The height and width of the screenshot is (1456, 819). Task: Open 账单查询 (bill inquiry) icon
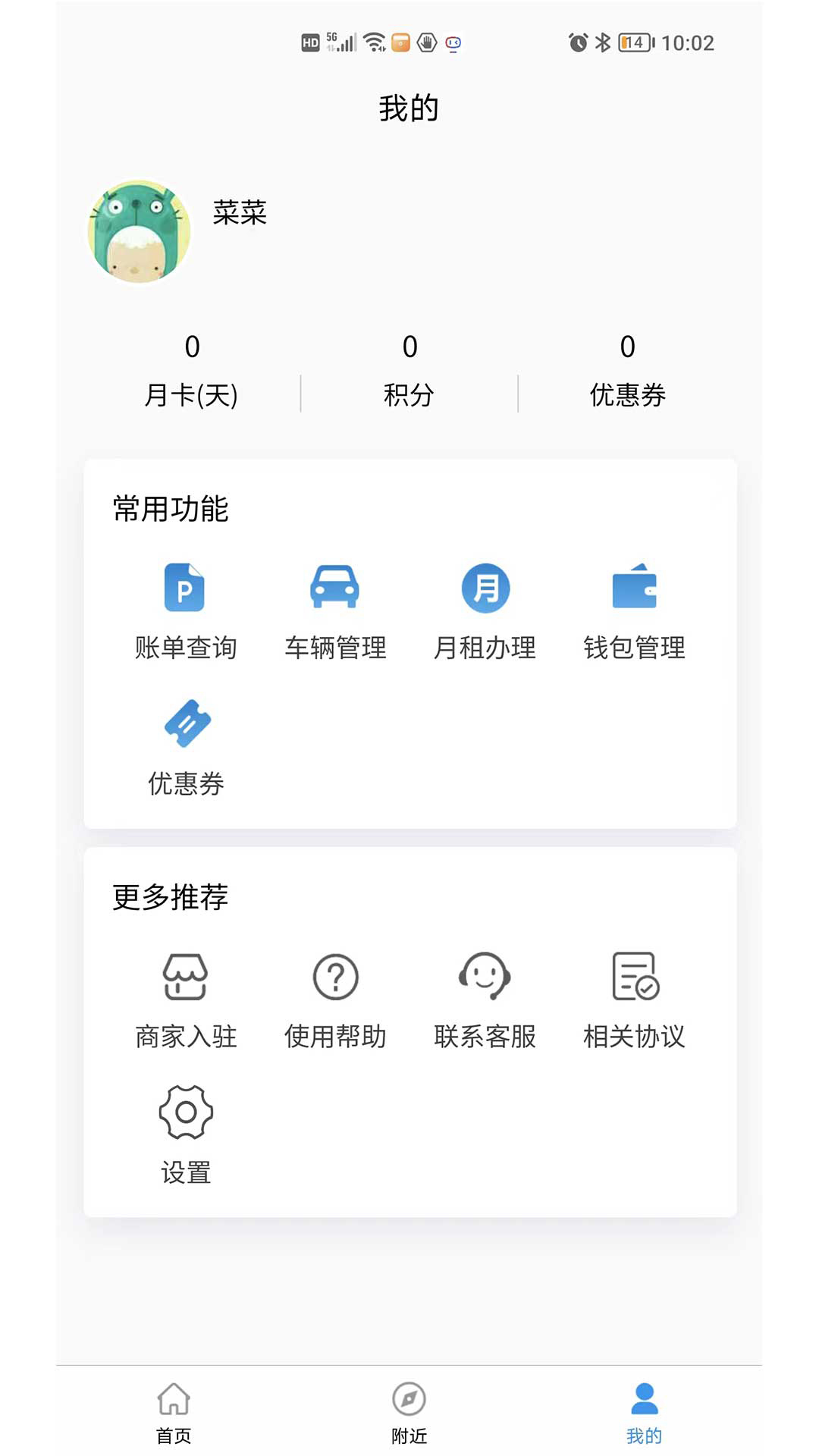184,588
